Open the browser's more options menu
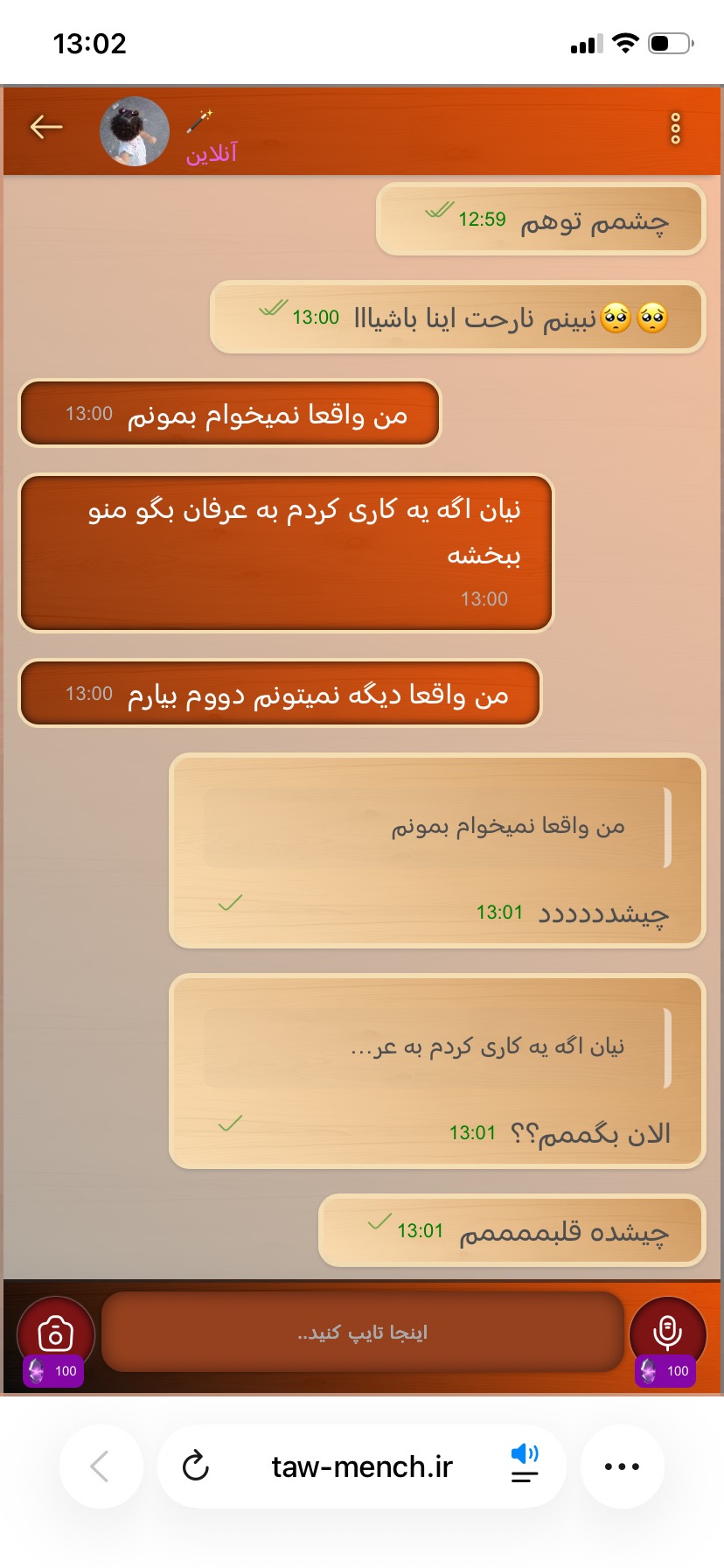This screenshot has height=1568, width=724. coord(622,1466)
